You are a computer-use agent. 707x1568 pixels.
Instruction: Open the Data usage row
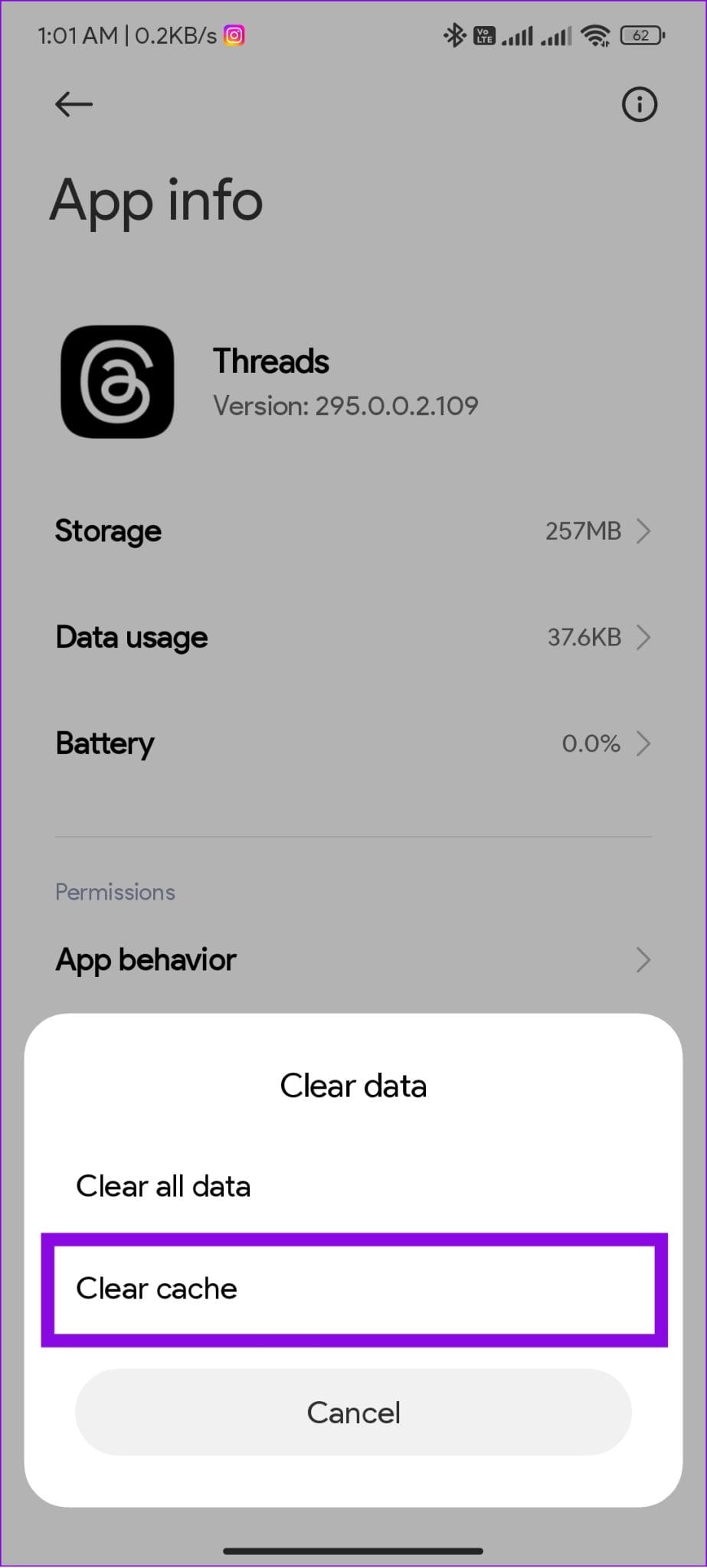pyautogui.click(x=353, y=637)
